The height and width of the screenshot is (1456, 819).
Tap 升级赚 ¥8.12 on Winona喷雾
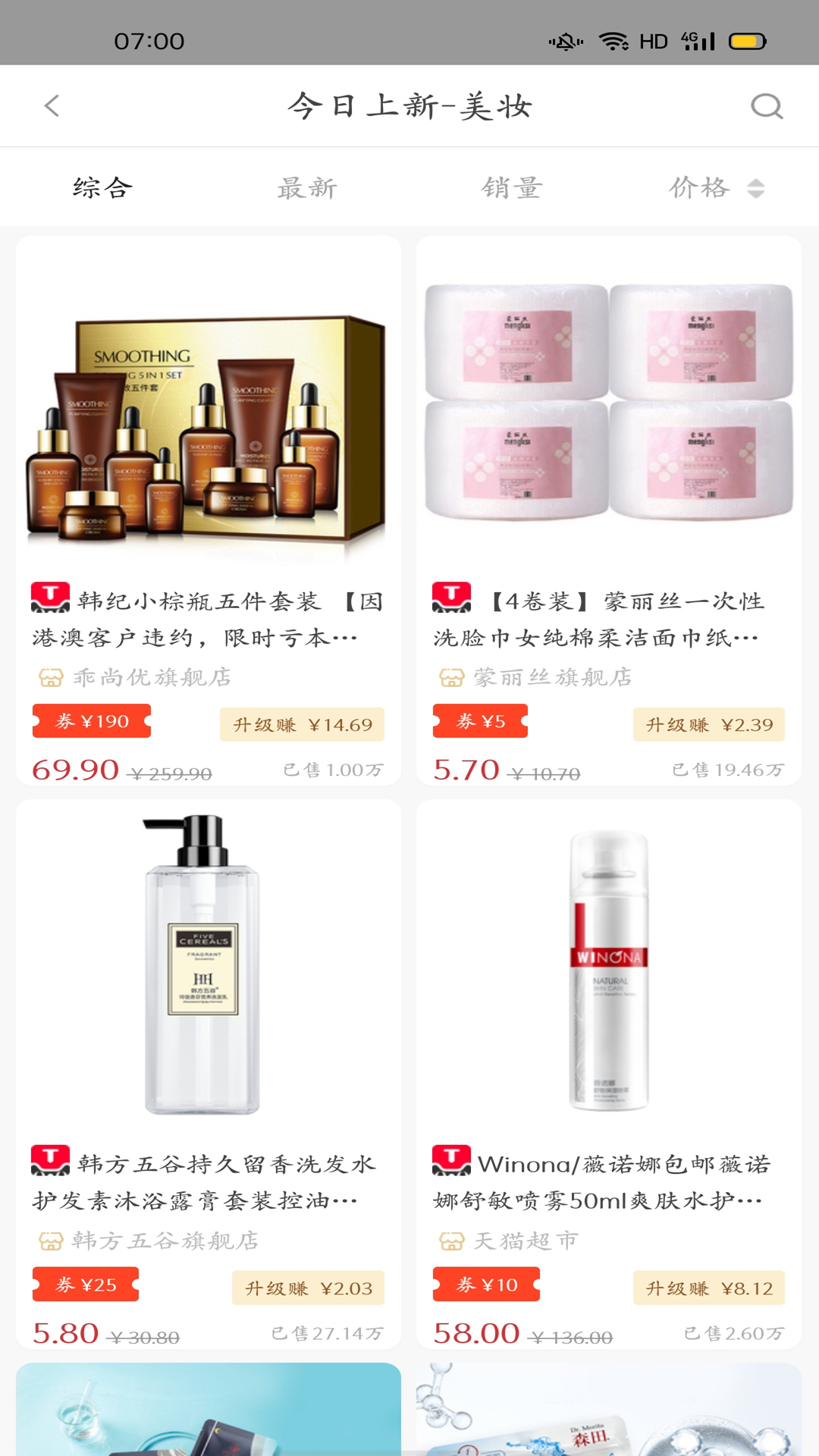click(708, 1288)
